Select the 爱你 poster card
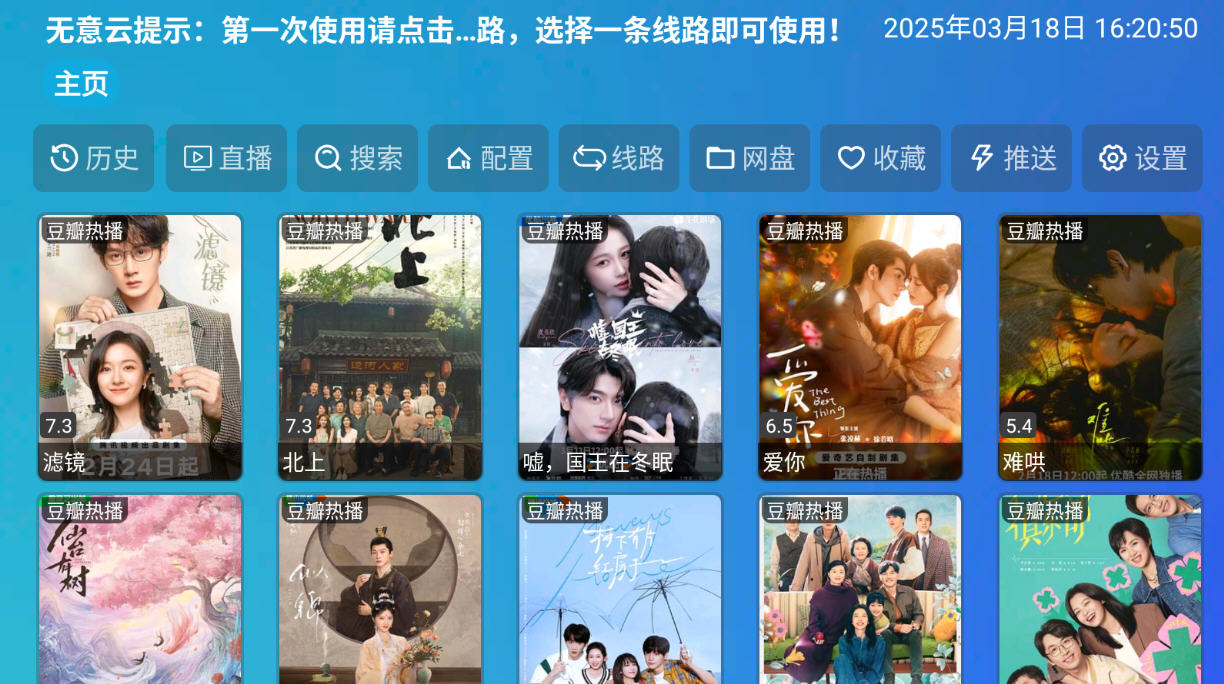The height and width of the screenshot is (684, 1224). click(860, 347)
